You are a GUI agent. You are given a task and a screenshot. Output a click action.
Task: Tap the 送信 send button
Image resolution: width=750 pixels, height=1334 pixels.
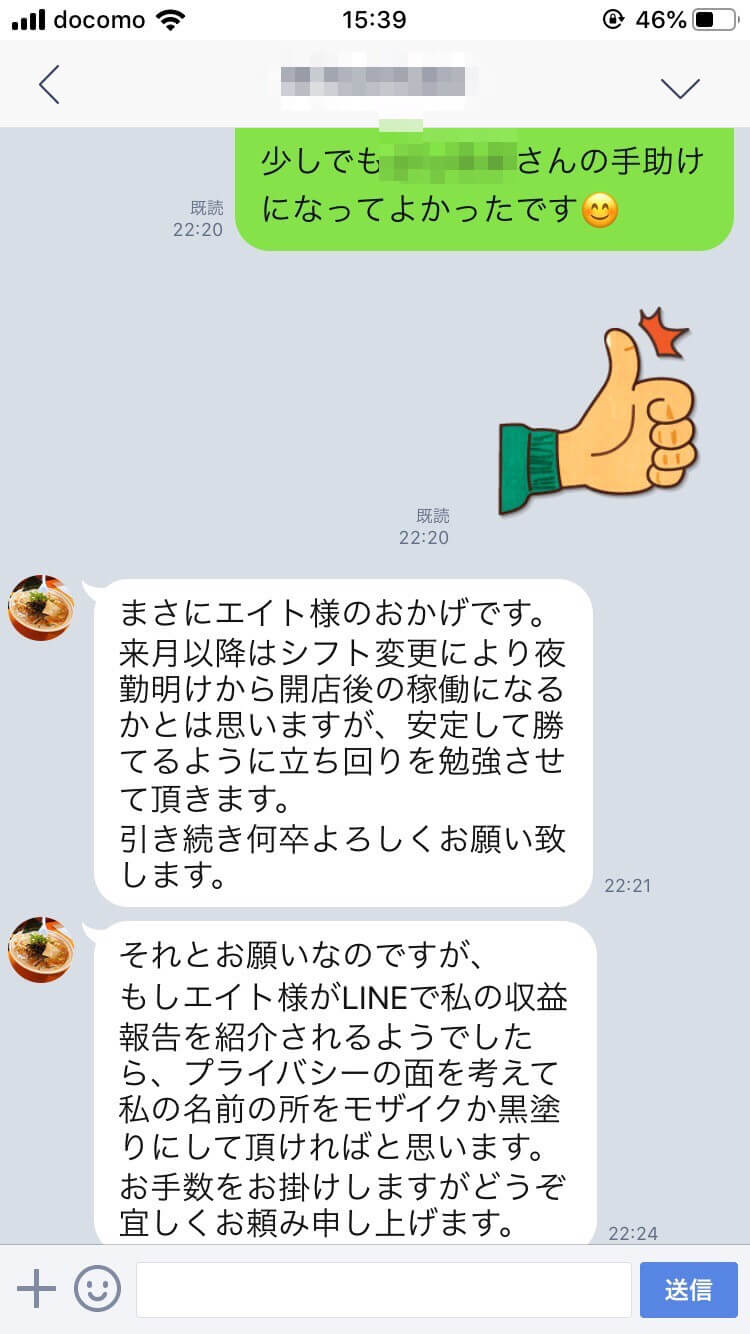coord(688,1289)
